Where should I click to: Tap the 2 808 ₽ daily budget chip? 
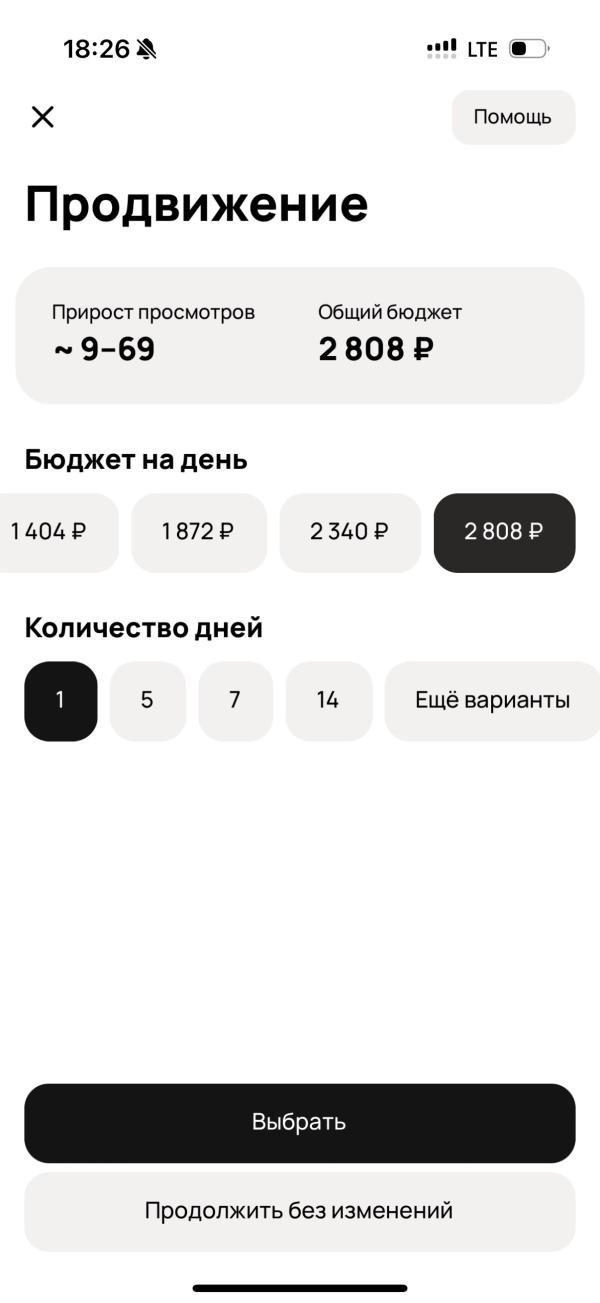504,532
